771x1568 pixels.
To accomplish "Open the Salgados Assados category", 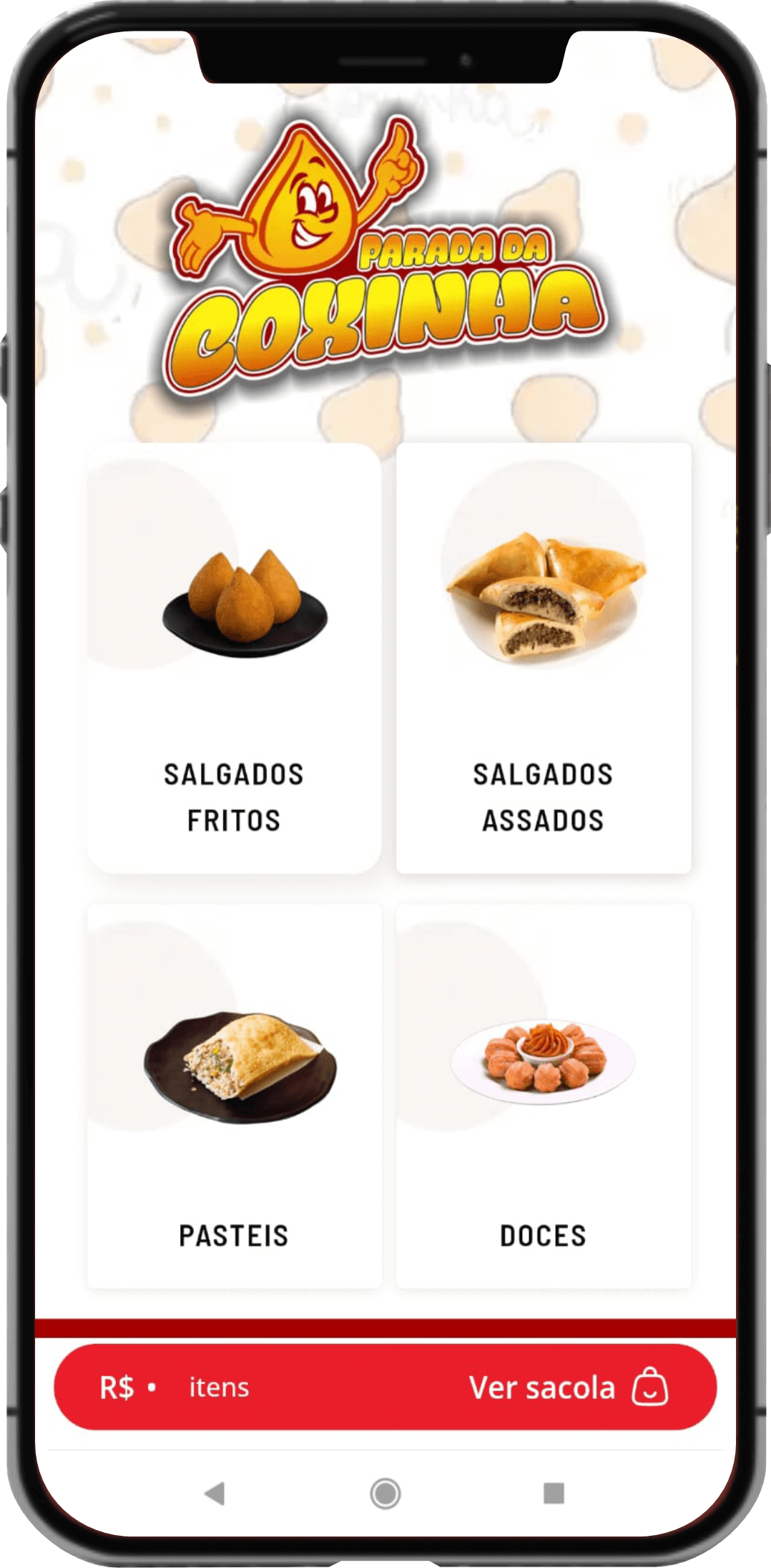I will coord(543,658).
